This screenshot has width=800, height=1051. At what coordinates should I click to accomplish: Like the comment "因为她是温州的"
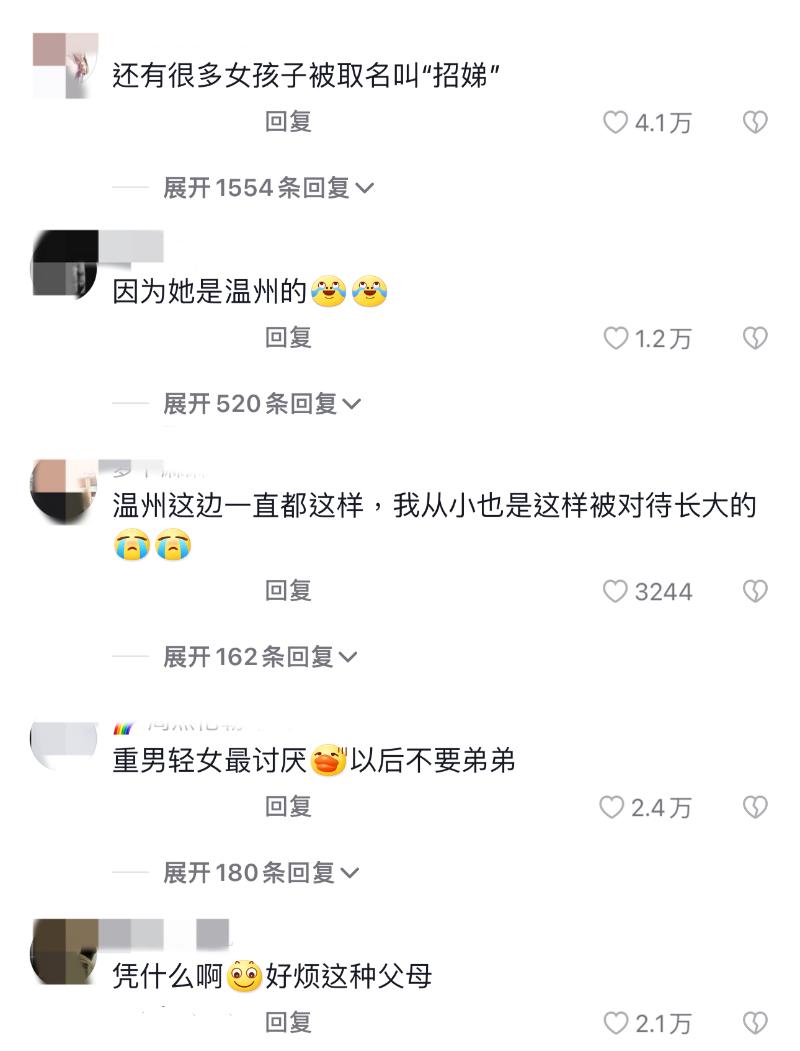(x=615, y=339)
